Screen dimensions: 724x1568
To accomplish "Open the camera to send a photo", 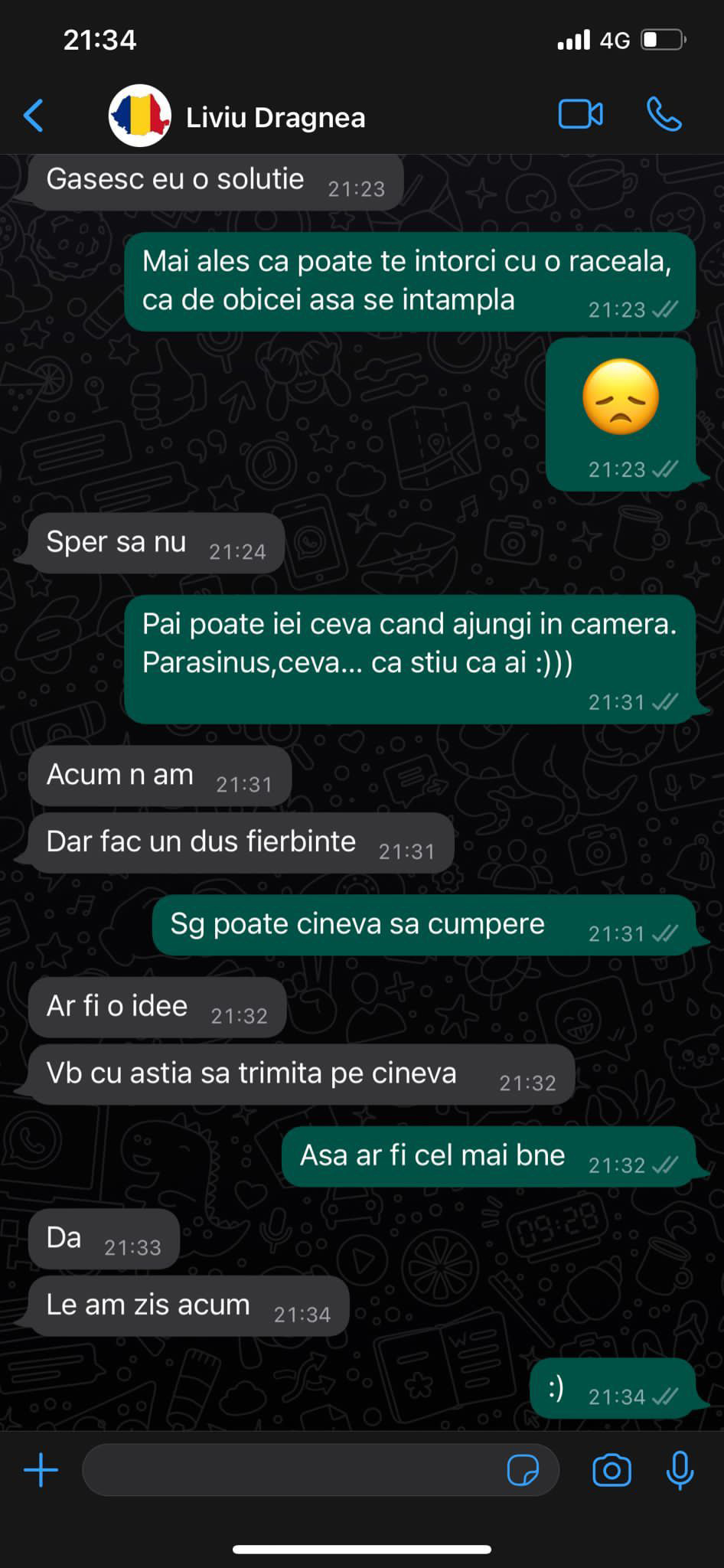I will click(611, 1470).
